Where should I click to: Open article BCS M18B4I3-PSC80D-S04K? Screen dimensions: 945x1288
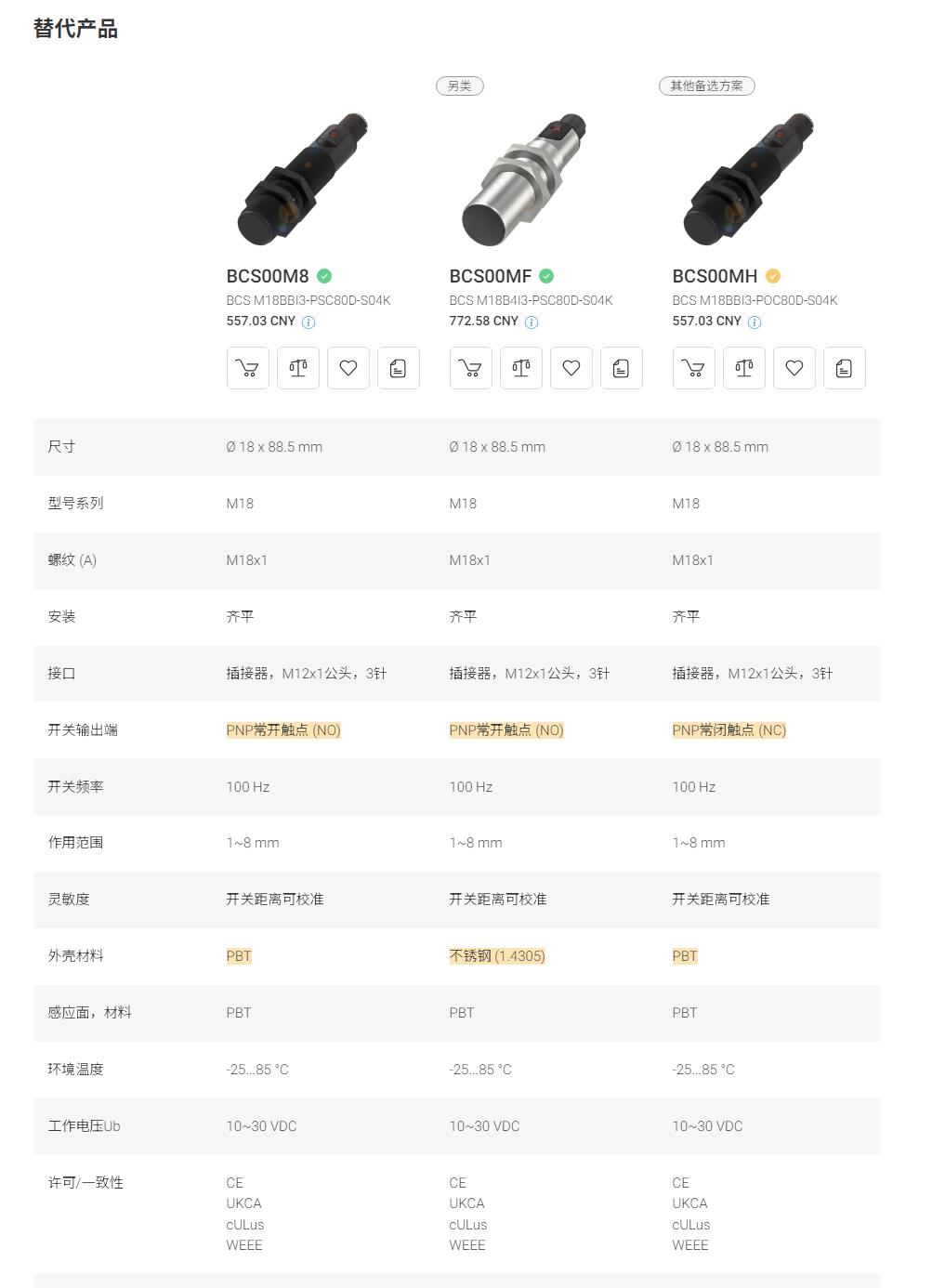point(530,300)
